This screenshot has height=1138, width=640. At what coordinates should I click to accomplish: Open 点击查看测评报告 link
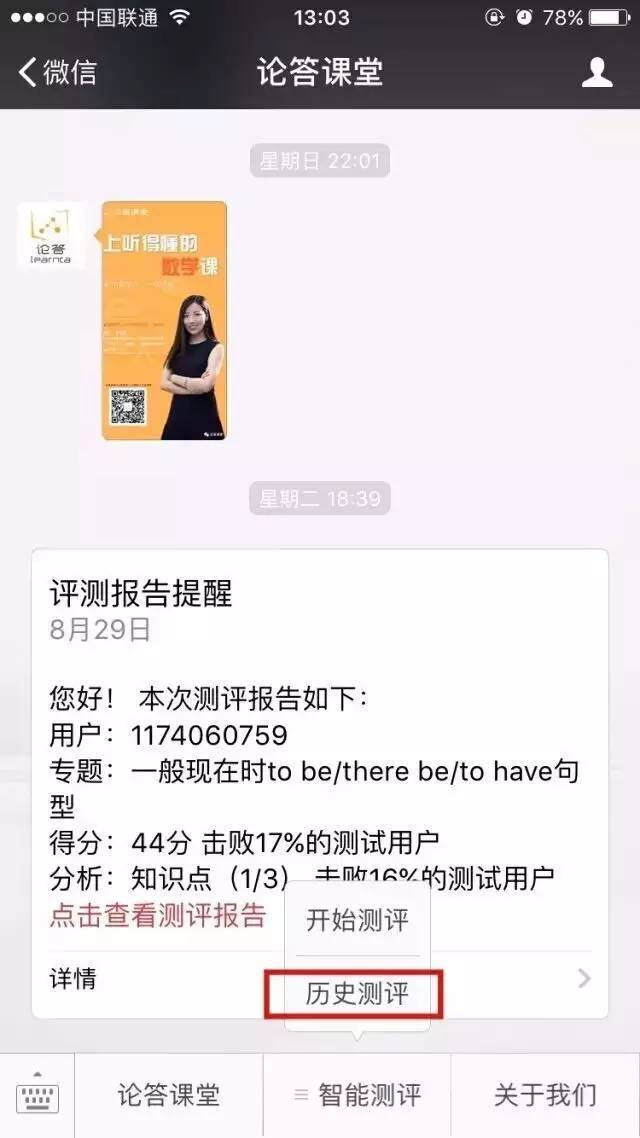[158, 915]
